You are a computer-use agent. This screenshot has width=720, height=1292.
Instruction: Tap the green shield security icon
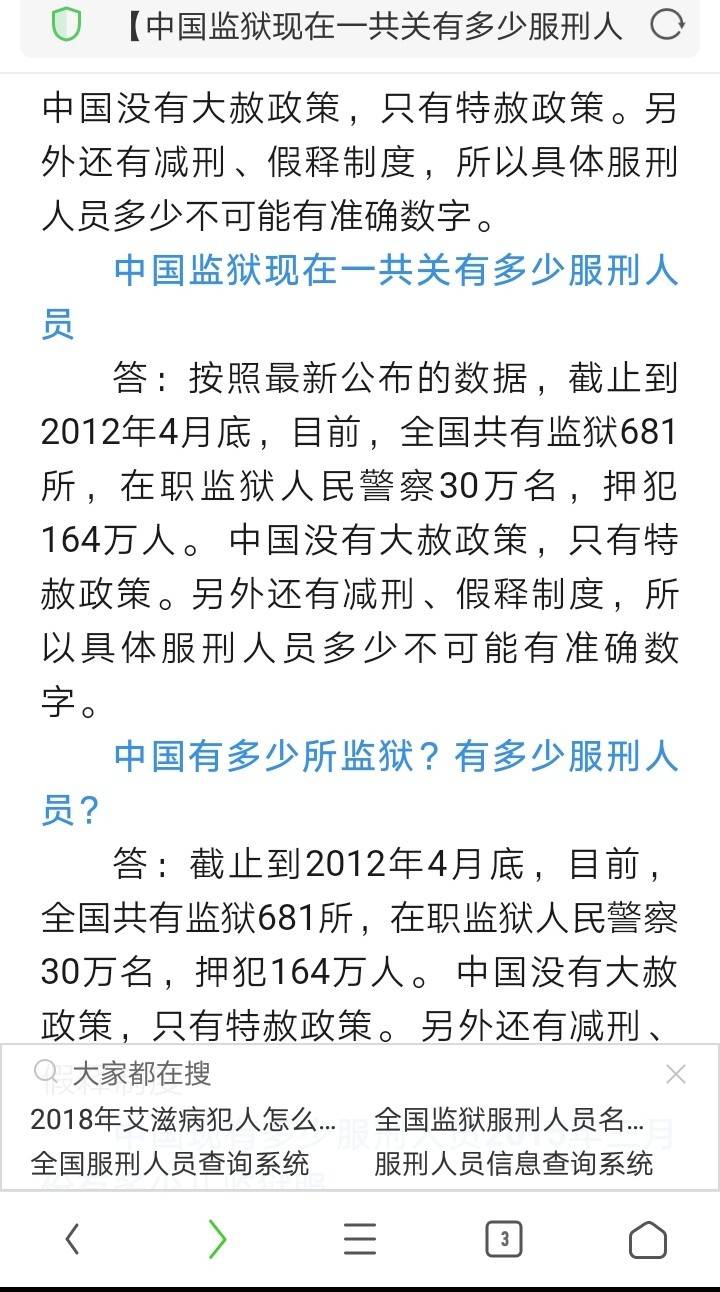coord(66,23)
